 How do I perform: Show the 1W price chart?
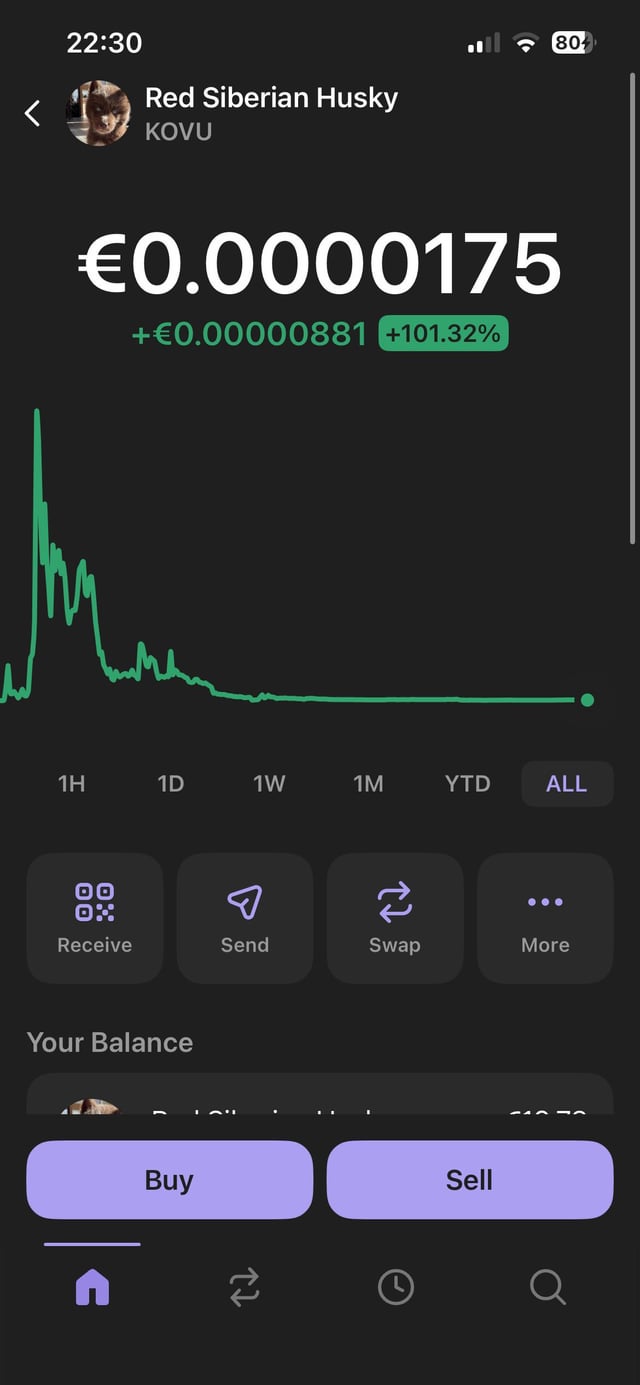tap(269, 783)
